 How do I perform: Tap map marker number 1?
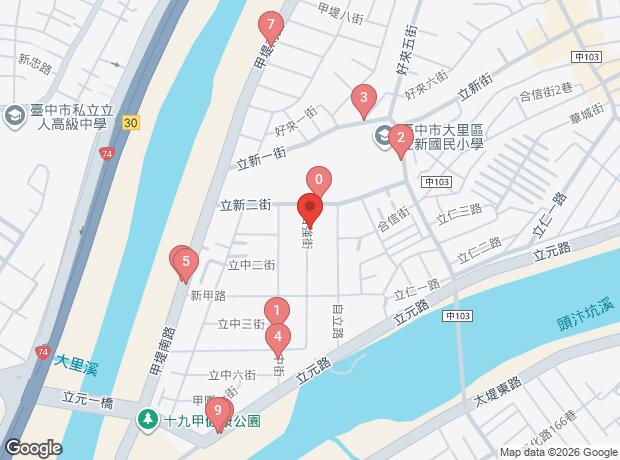[277, 311]
